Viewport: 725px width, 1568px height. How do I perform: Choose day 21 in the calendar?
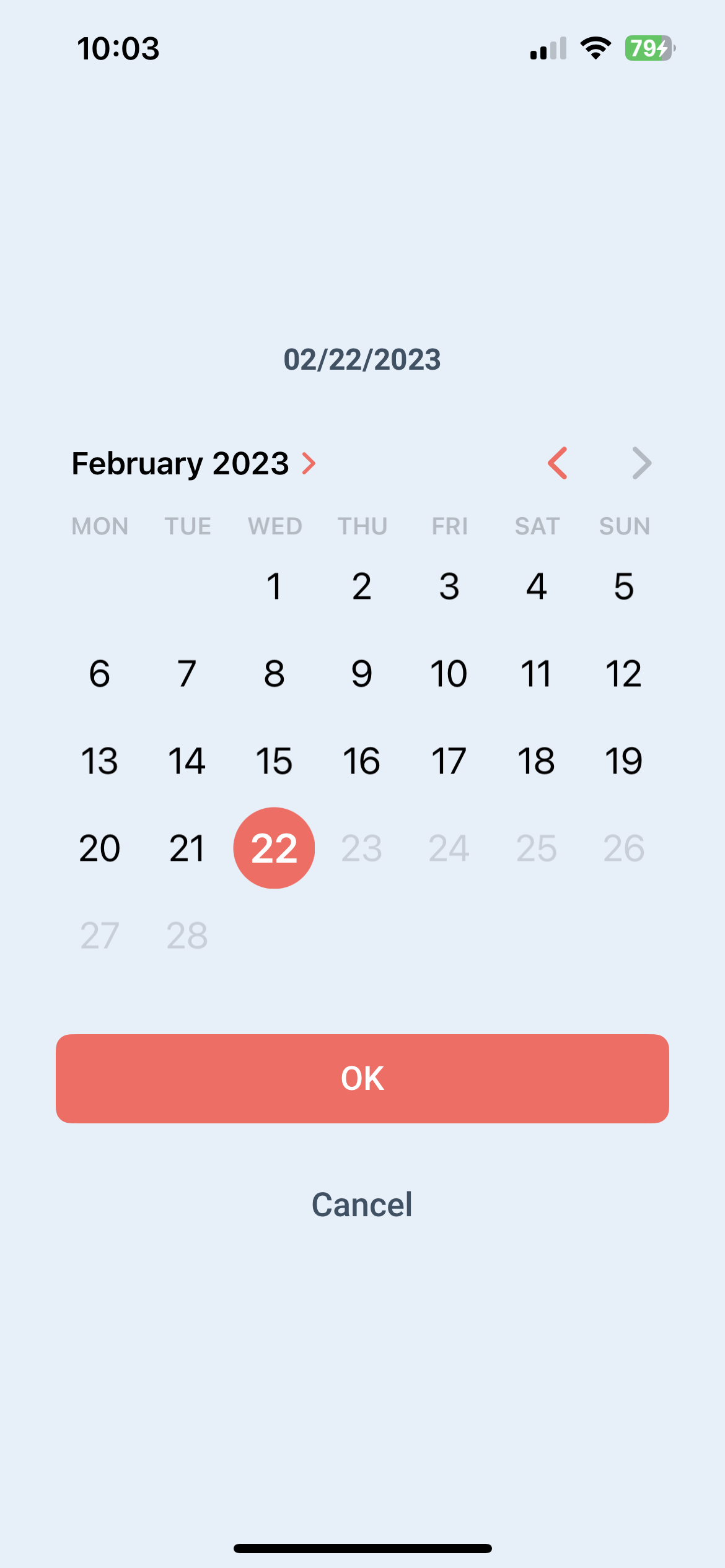click(187, 848)
